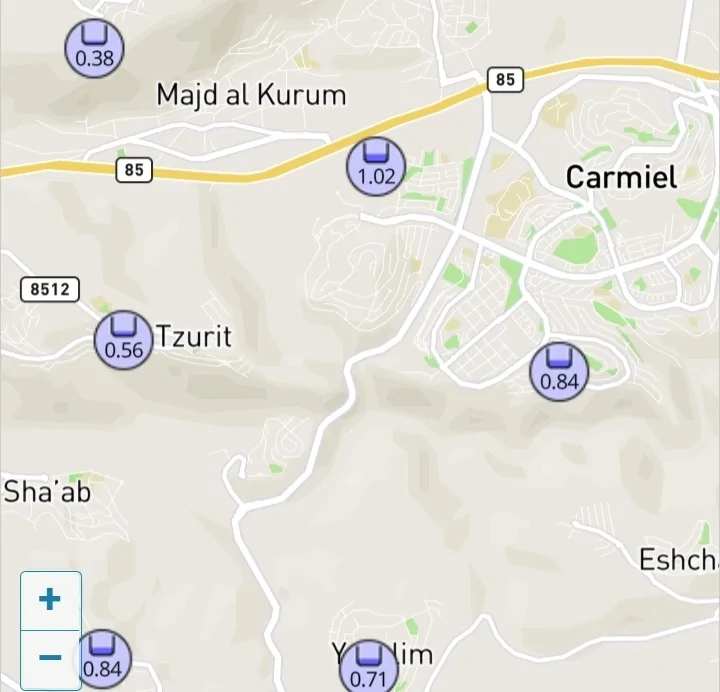Tap the 0.56 marker at Tzurit

[124, 338]
